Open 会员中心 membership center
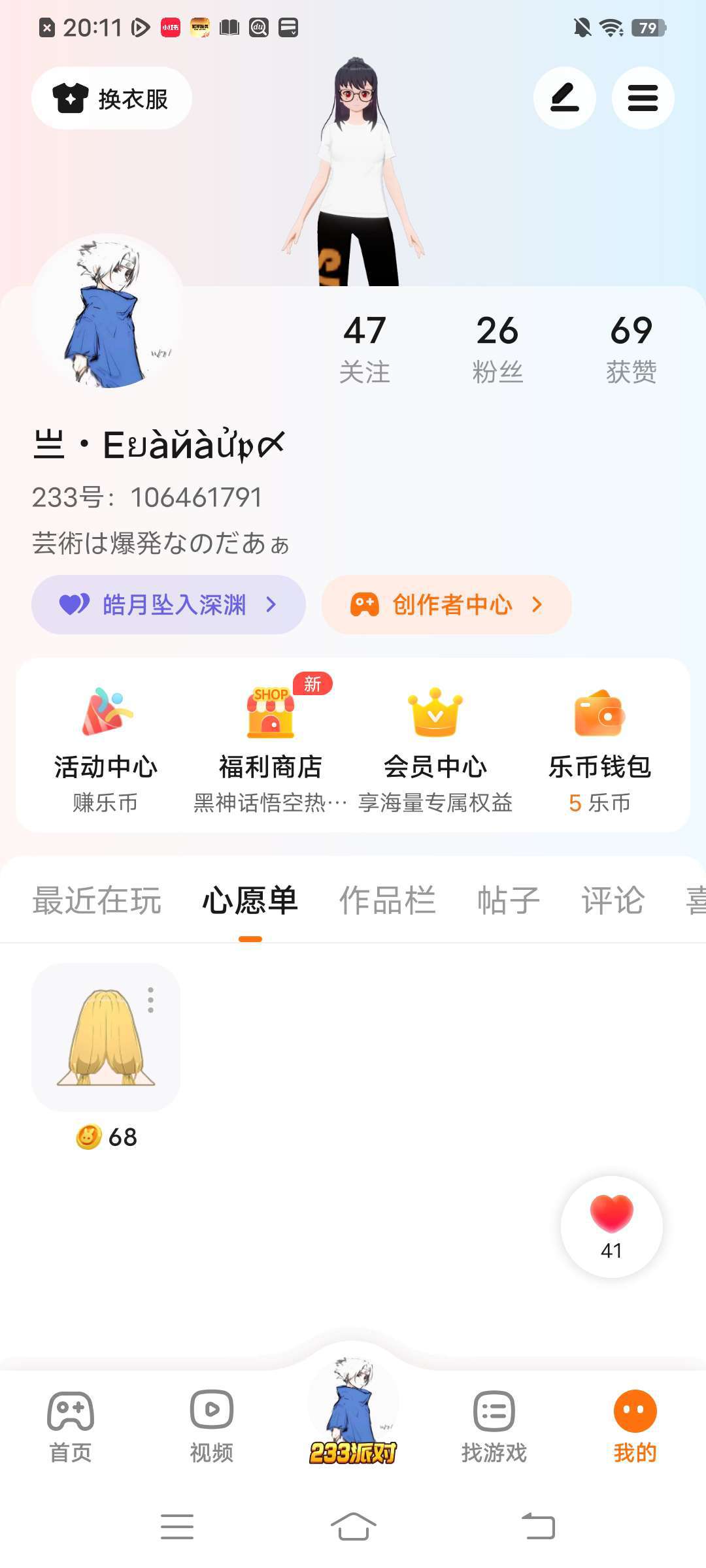Screen dimensions: 706x1568 [x=435, y=746]
